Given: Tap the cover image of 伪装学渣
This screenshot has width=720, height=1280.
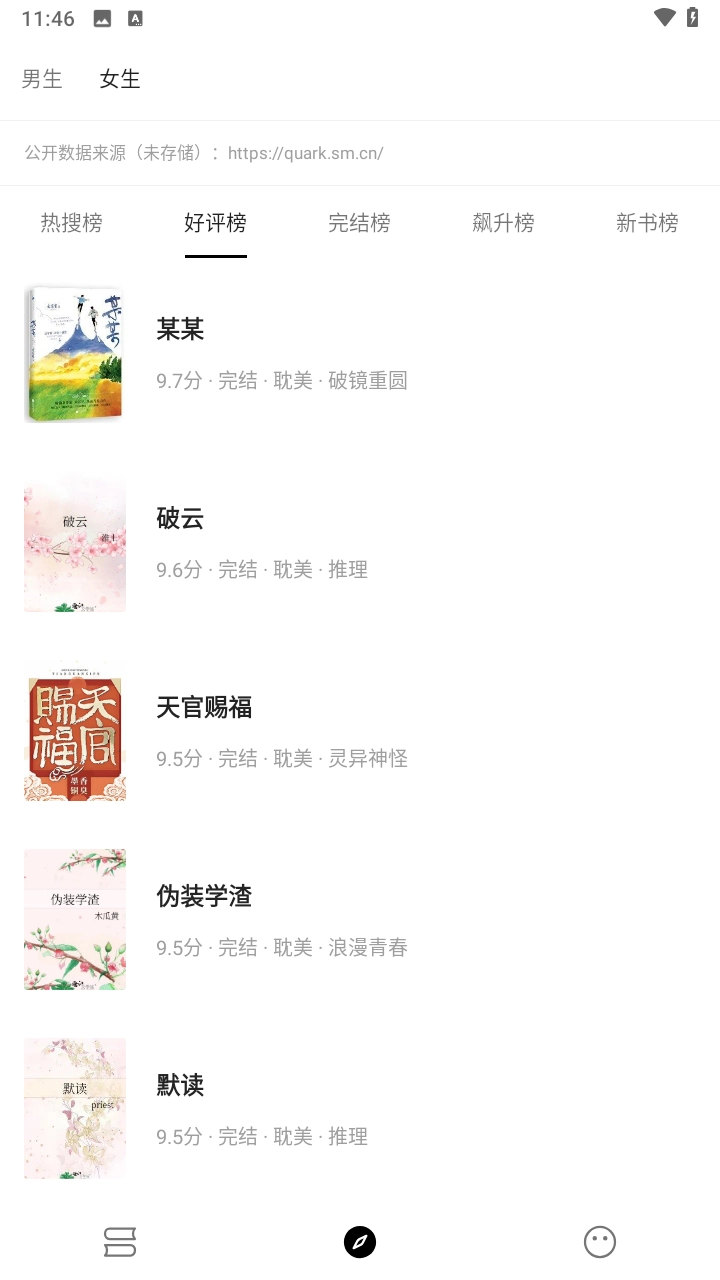Looking at the screenshot, I should pos(74,919).
